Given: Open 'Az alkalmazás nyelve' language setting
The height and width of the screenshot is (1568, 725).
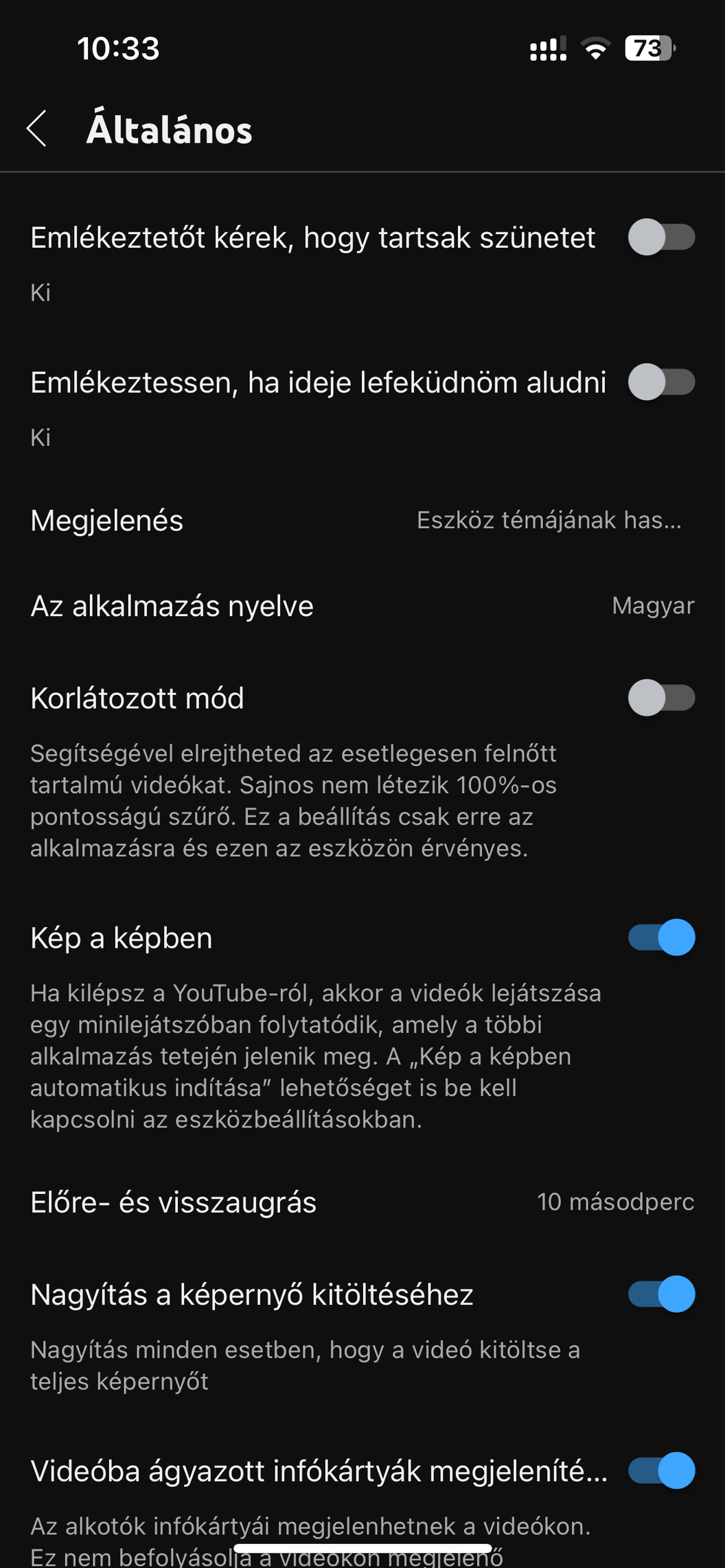Looking at the screenshot, I should [x=362, y=607].
